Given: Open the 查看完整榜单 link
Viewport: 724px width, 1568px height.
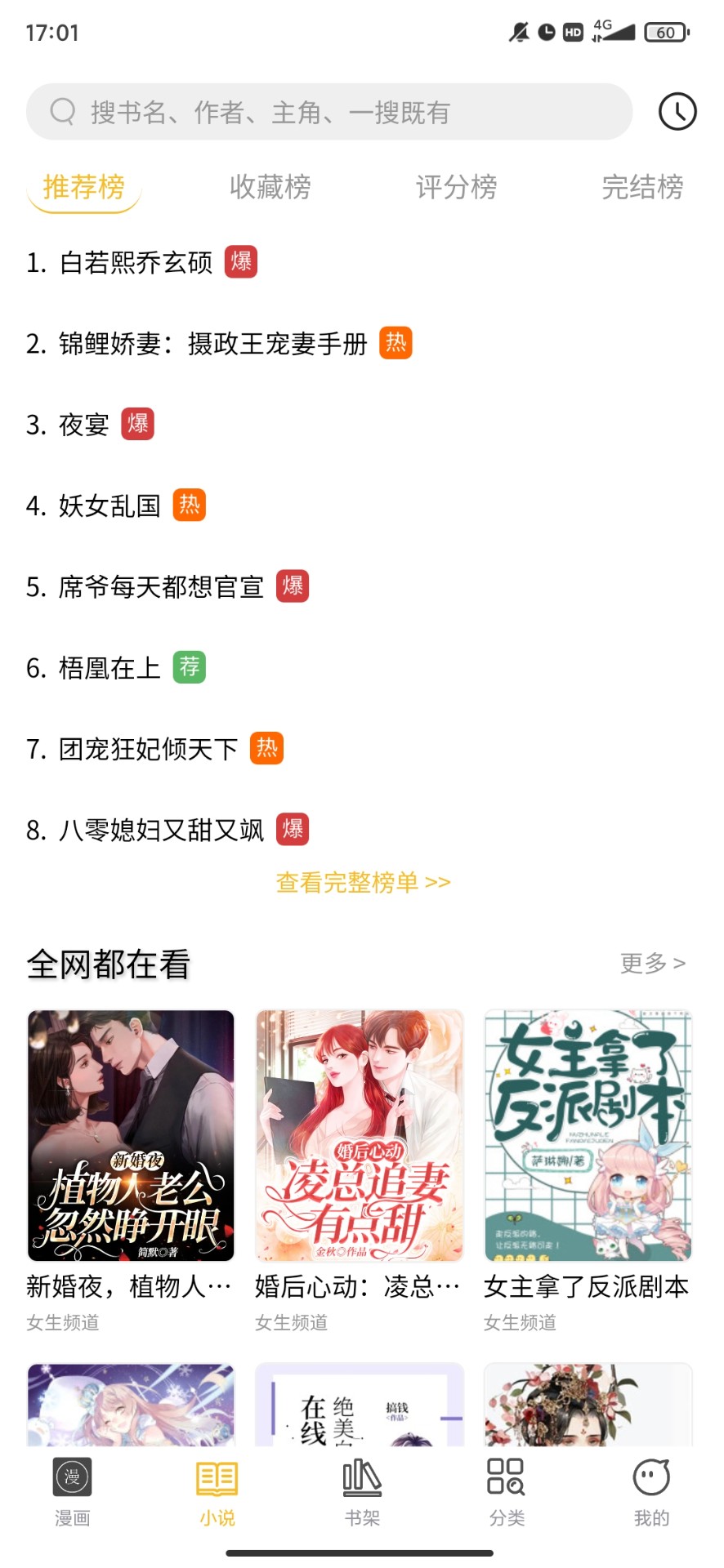Looking at the screenshot, I should pos(362,883).
